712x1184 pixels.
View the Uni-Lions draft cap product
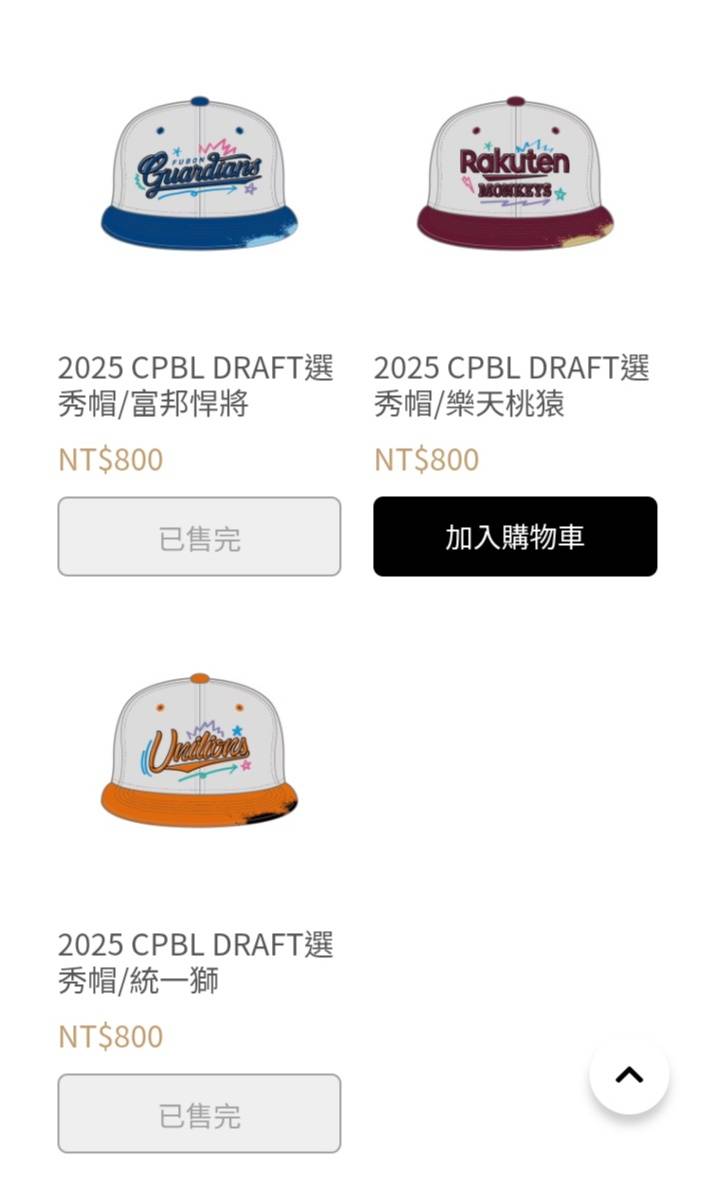point(199,750)
